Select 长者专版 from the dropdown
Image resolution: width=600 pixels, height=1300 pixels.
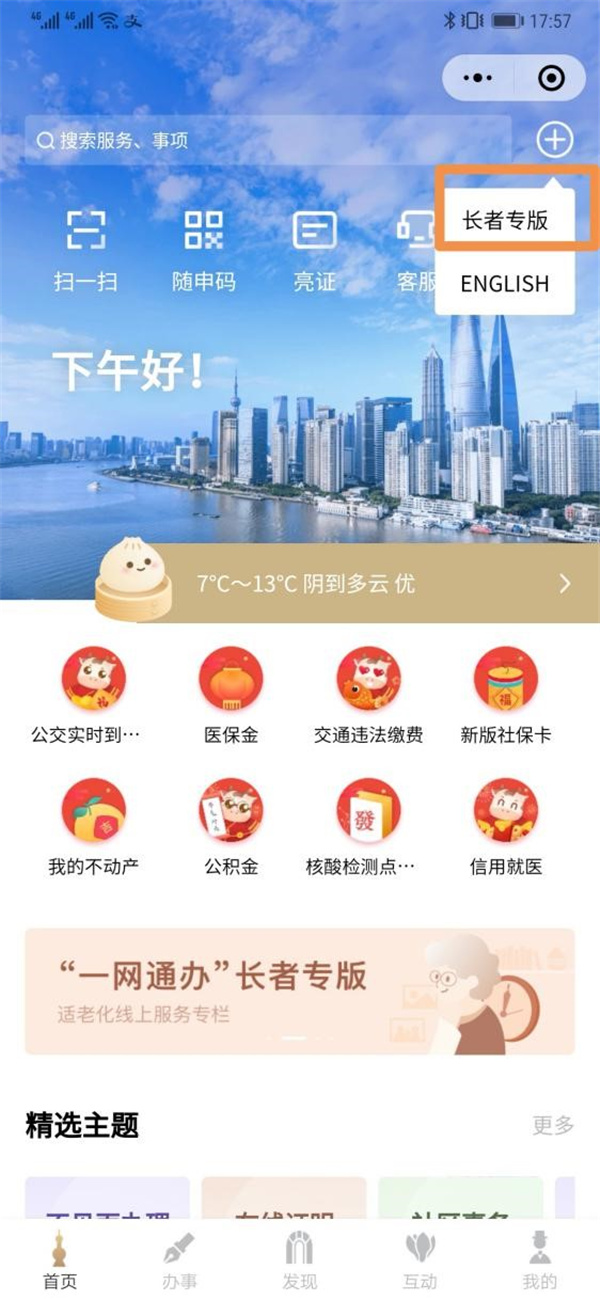(x=505, y=221)
